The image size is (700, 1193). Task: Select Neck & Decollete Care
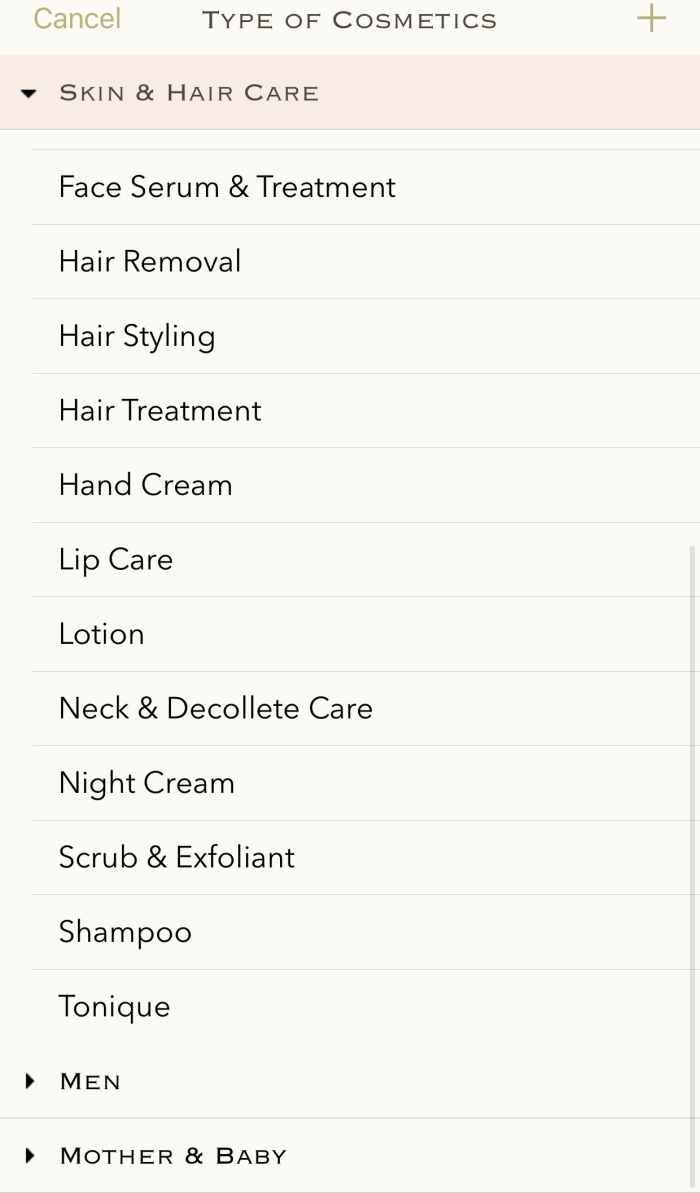[x=366, y=709]
